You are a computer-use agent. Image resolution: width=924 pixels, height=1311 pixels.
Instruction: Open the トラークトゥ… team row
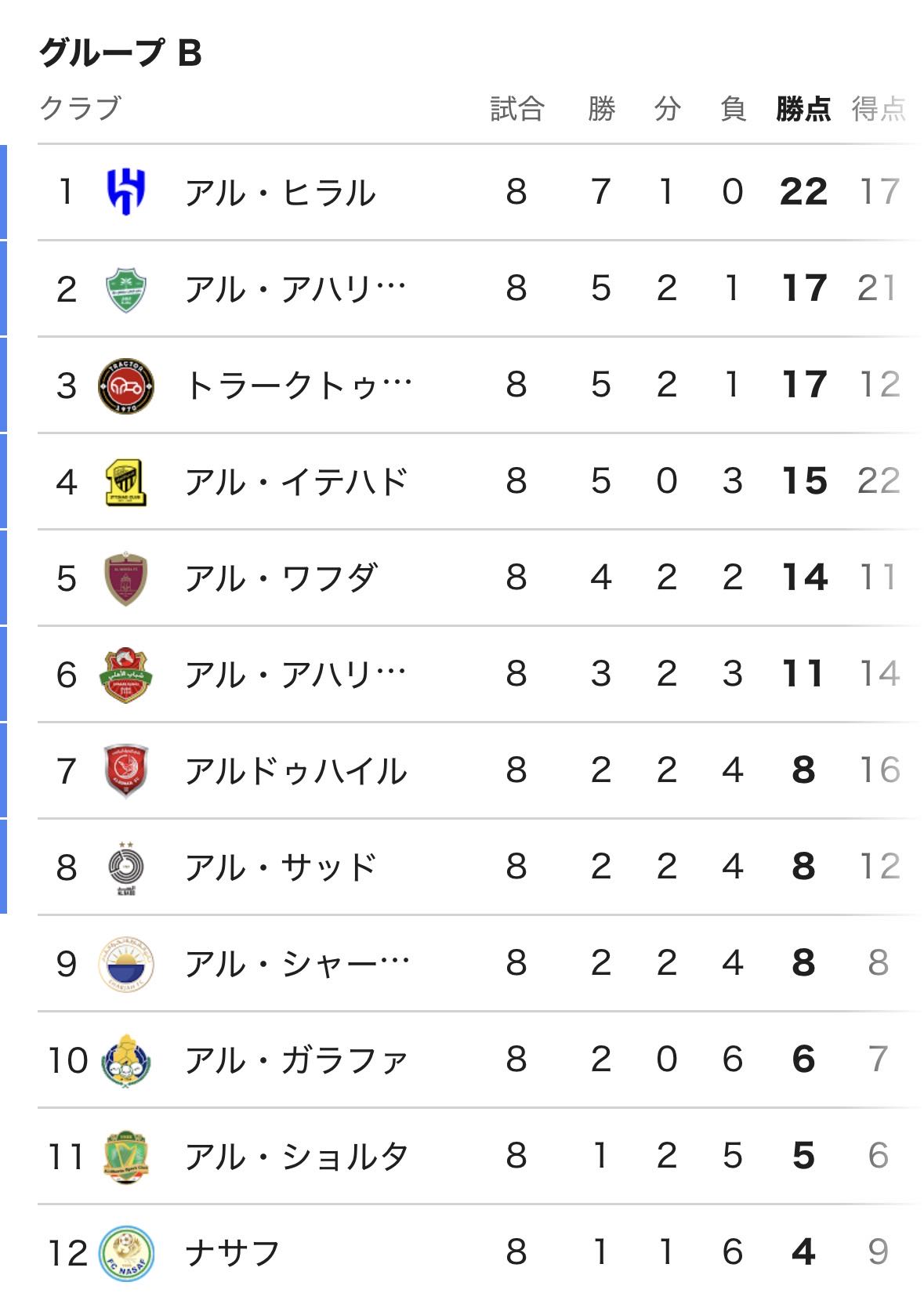476,385
